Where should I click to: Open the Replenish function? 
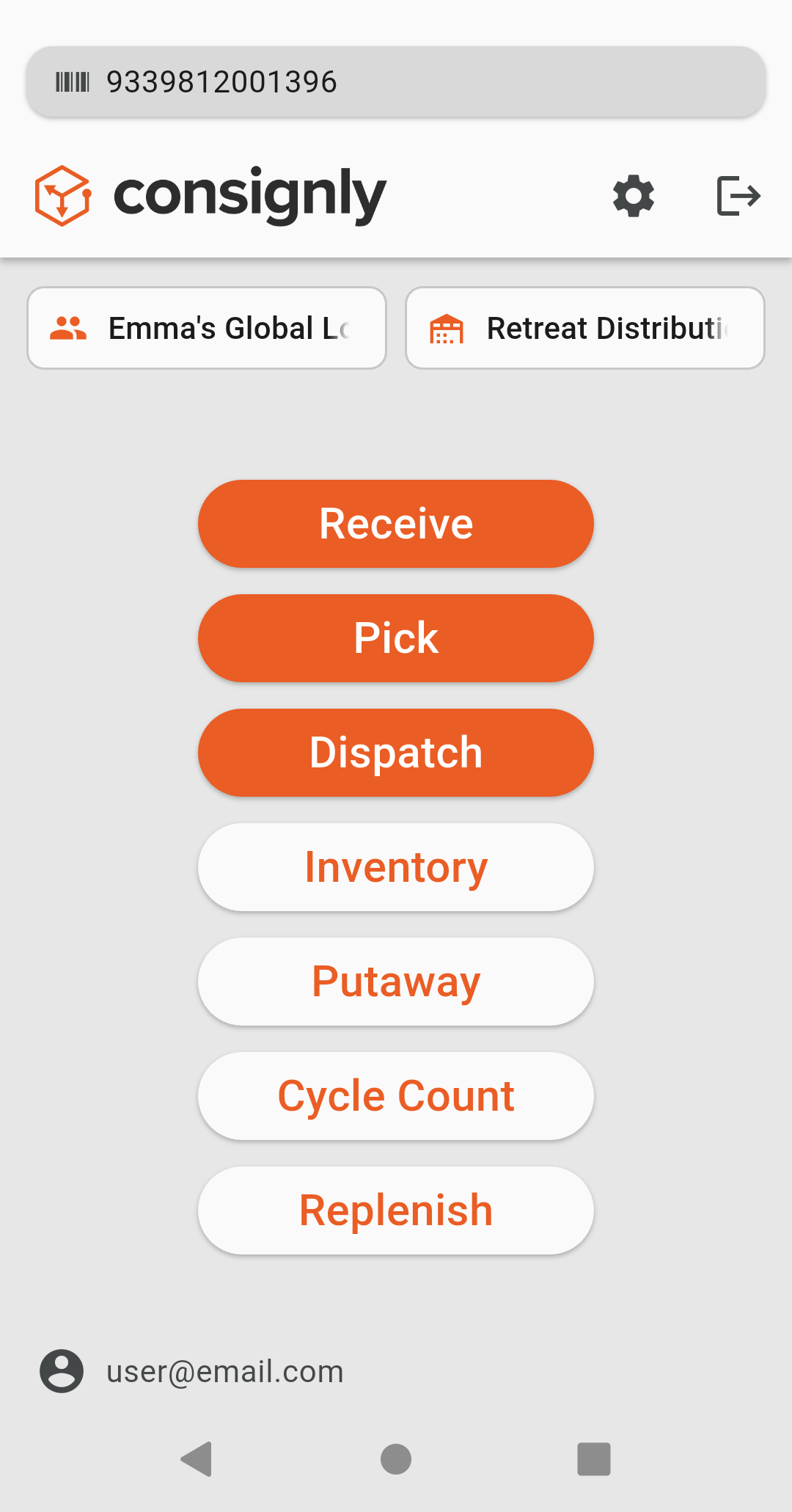[396, 1210]
